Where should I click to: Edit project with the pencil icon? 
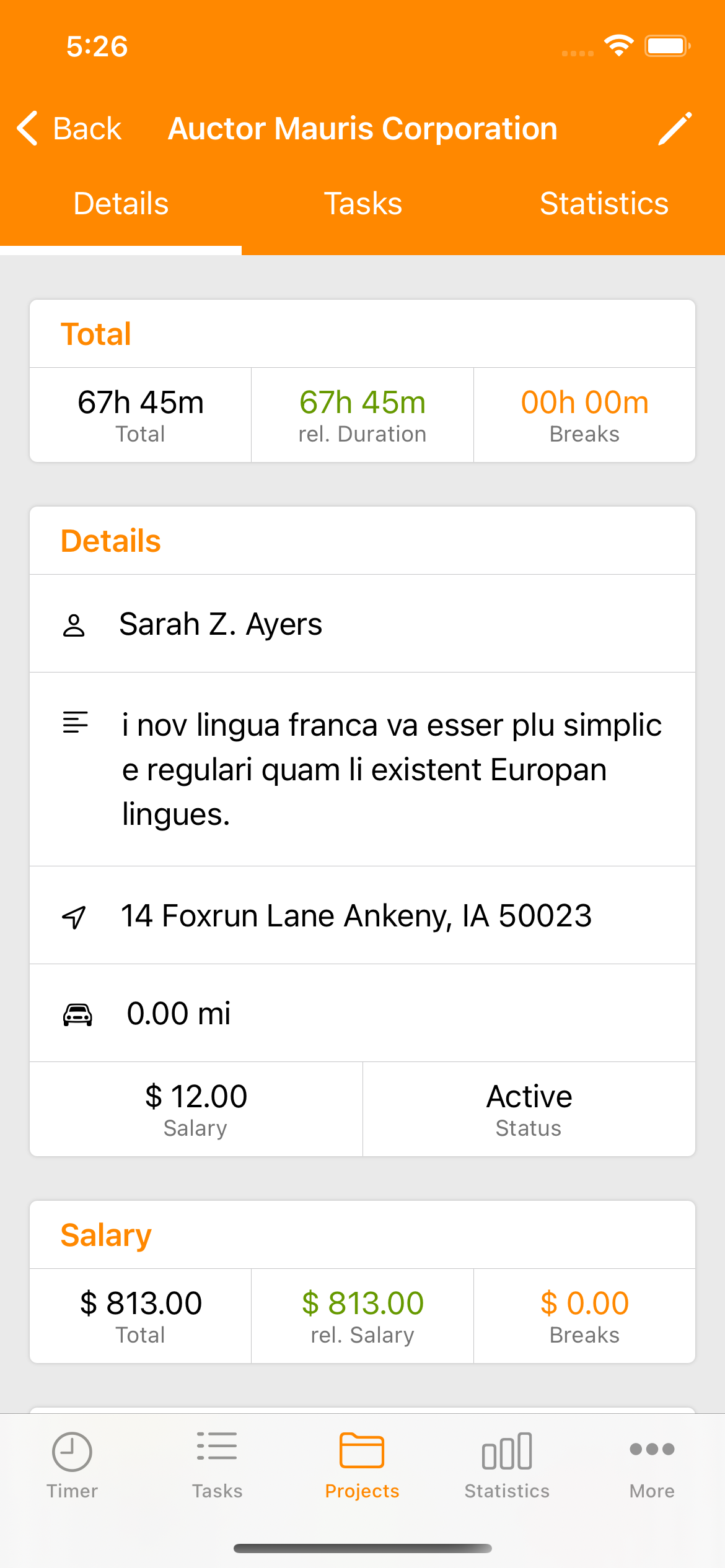[x=675, y=129]
